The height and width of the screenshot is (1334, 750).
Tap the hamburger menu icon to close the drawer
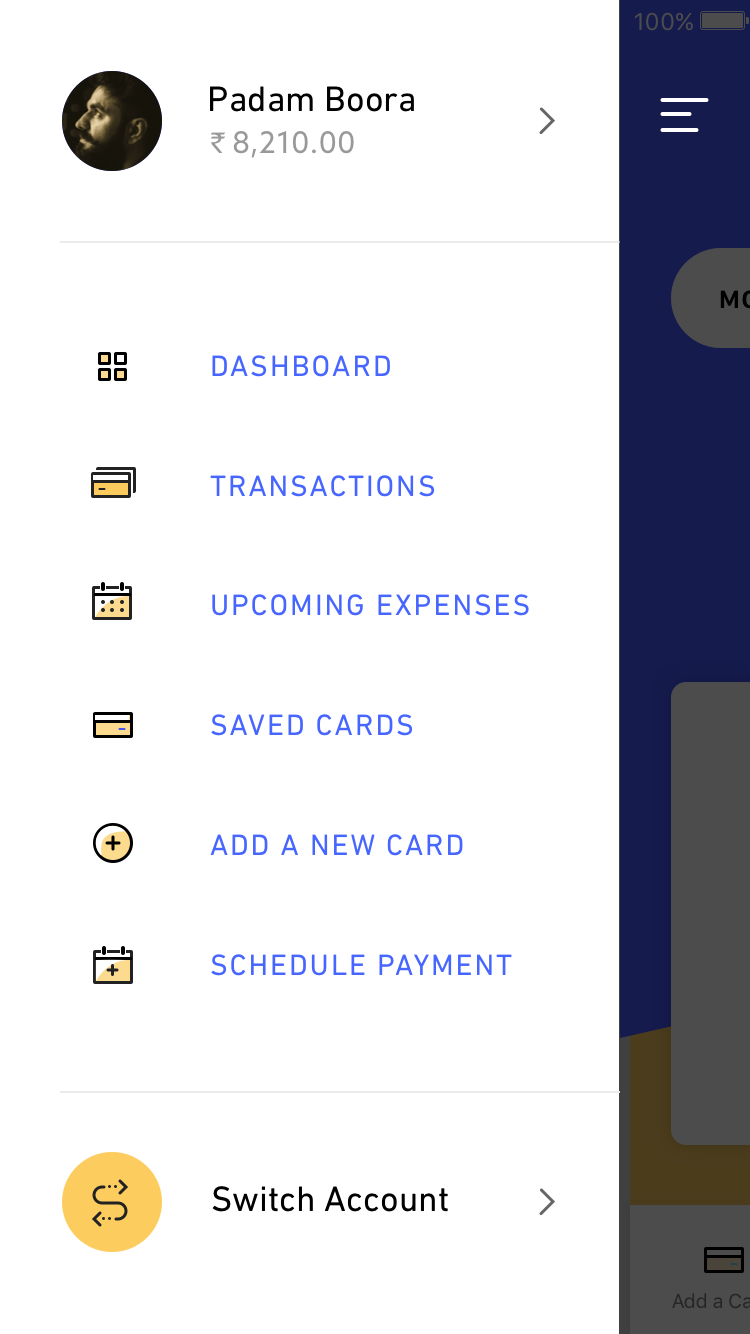click(x=684, y=115)
